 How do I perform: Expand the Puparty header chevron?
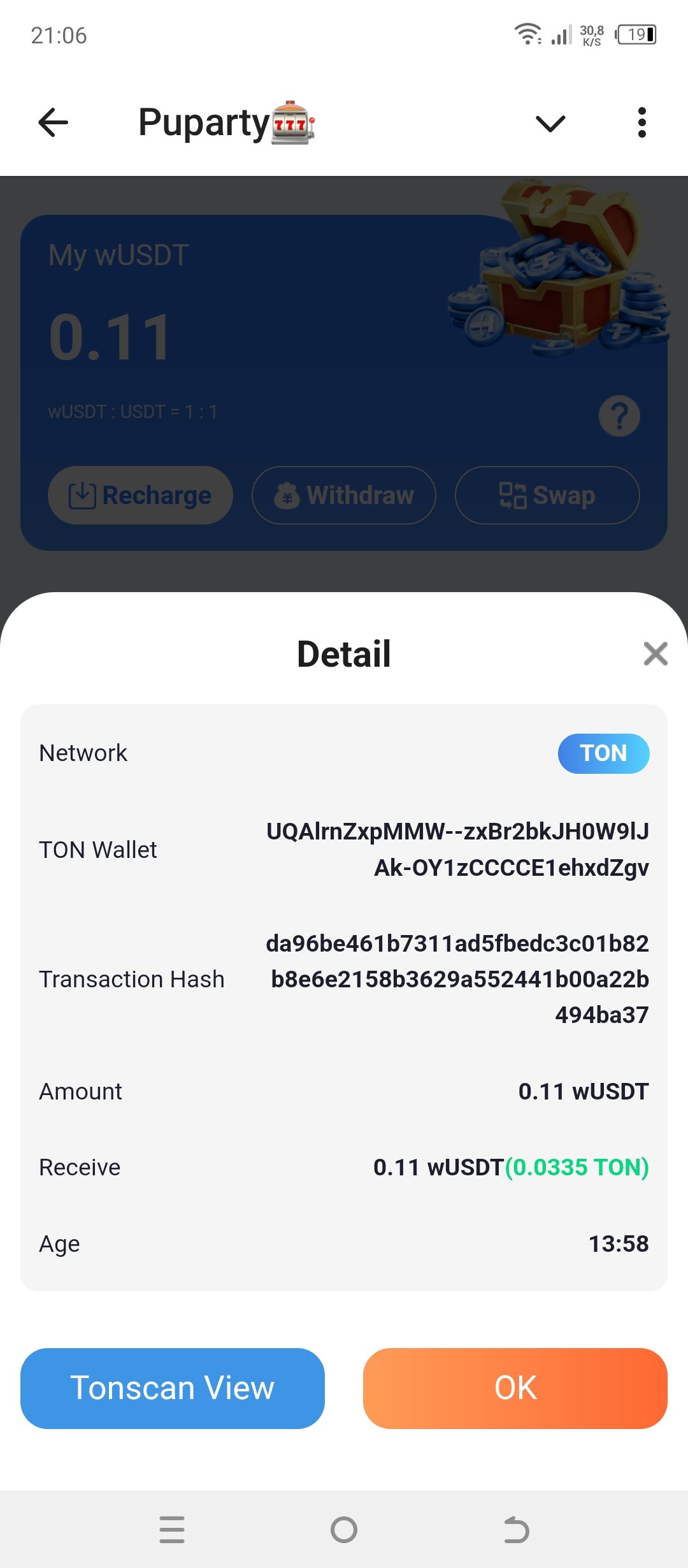click(x=550, y=123)
